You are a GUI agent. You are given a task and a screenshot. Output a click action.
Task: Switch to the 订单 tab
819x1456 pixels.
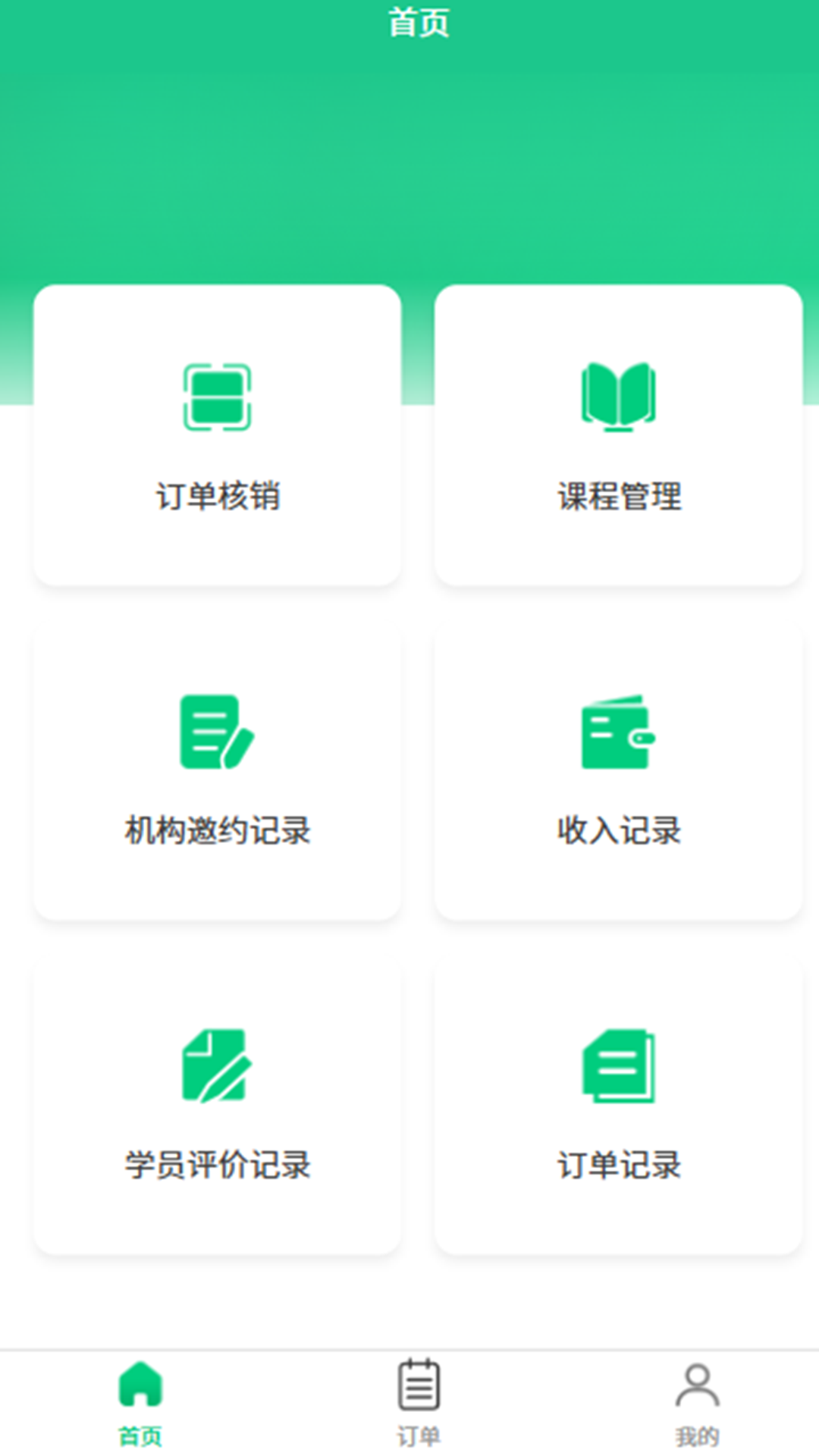[418, 1410]
